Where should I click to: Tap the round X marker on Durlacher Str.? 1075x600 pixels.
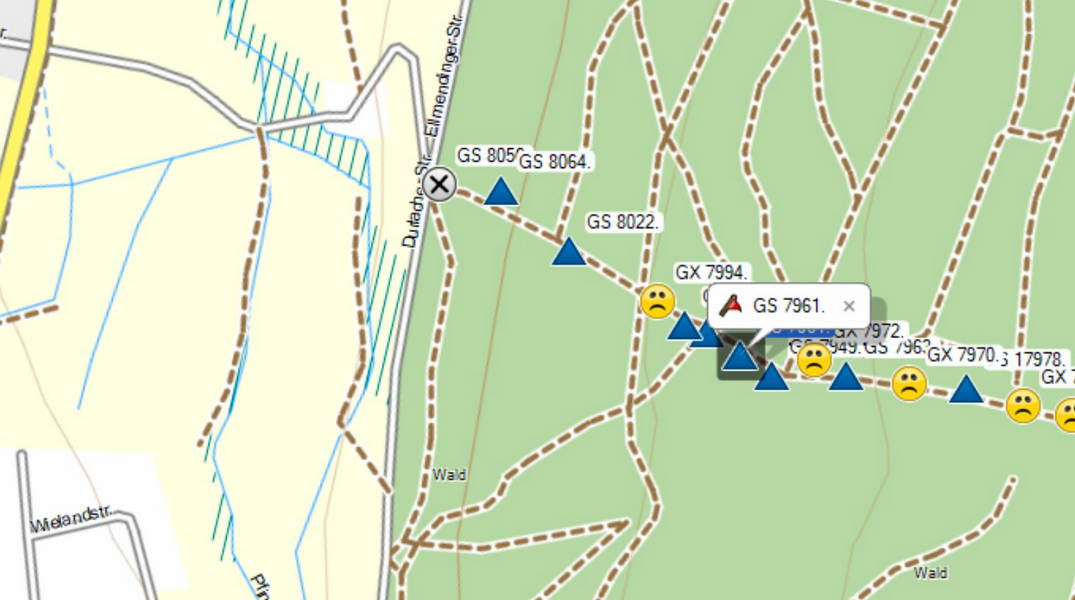[x=439, y=185]
